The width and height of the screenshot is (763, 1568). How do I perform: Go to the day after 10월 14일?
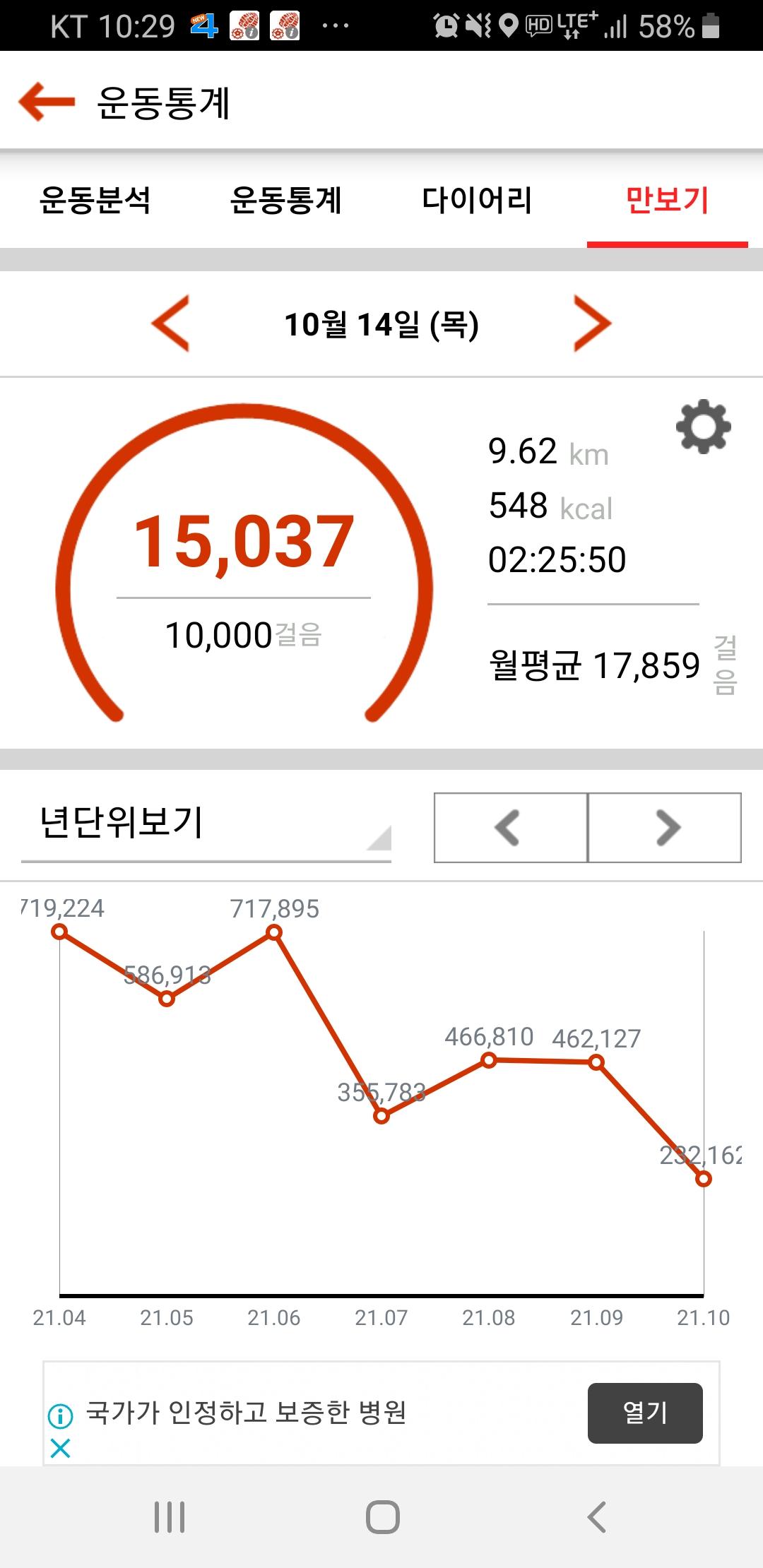pos(592,323)
